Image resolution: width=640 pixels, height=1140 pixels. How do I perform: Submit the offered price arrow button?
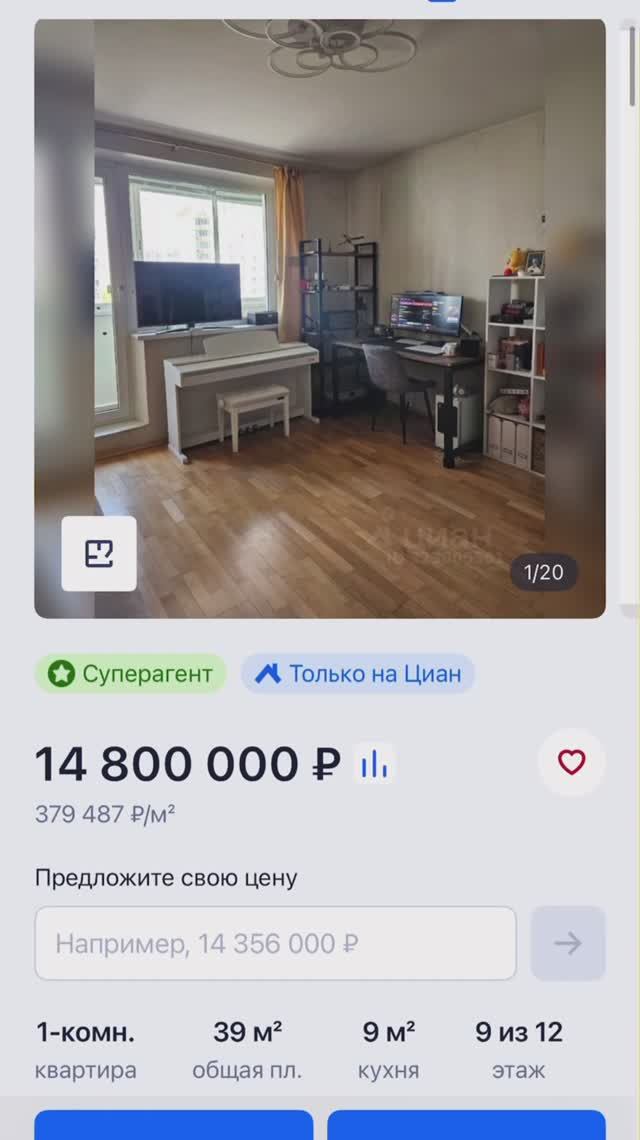pyautogui.click(x=568, y=943)
